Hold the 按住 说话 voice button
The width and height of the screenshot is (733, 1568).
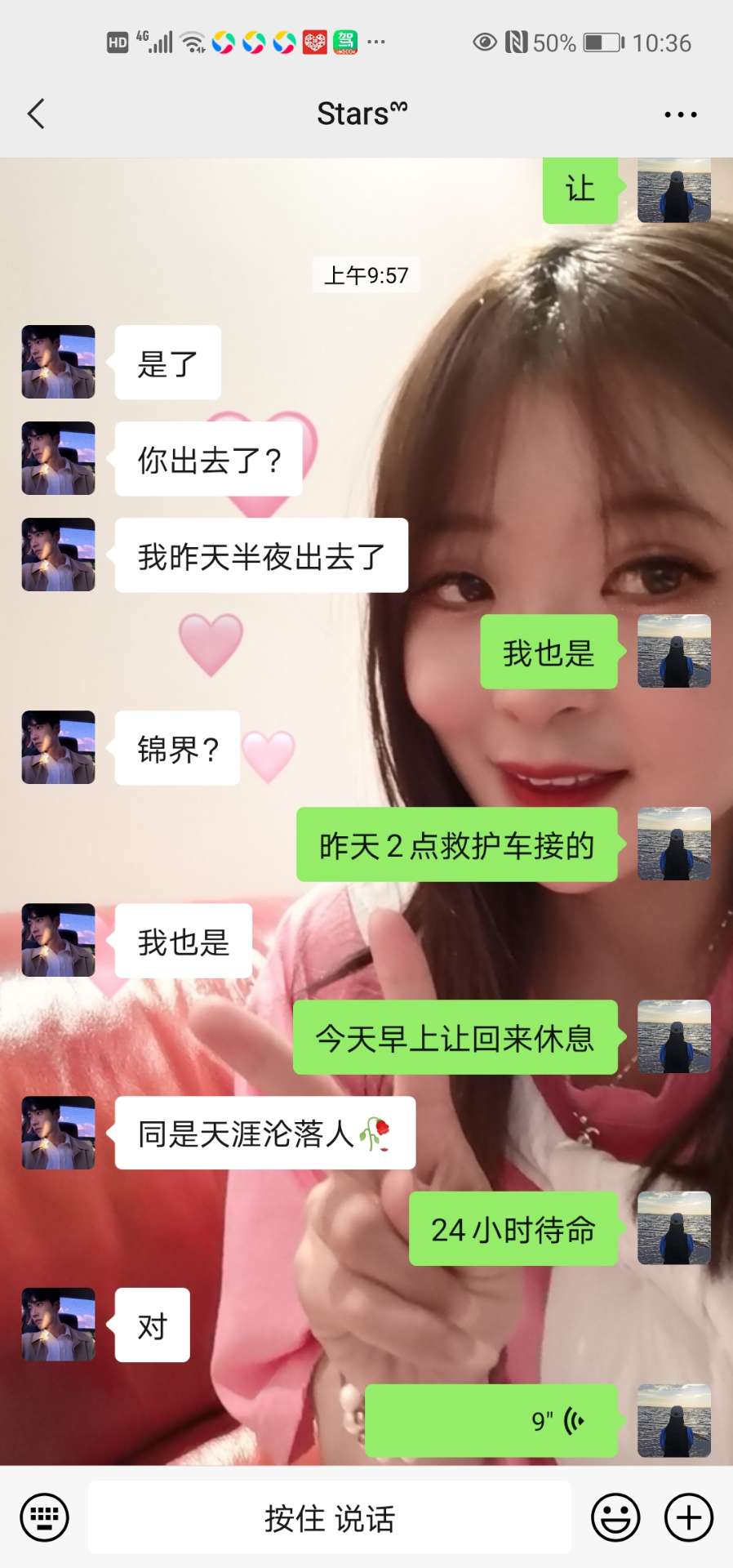[x=329, y=1517]
